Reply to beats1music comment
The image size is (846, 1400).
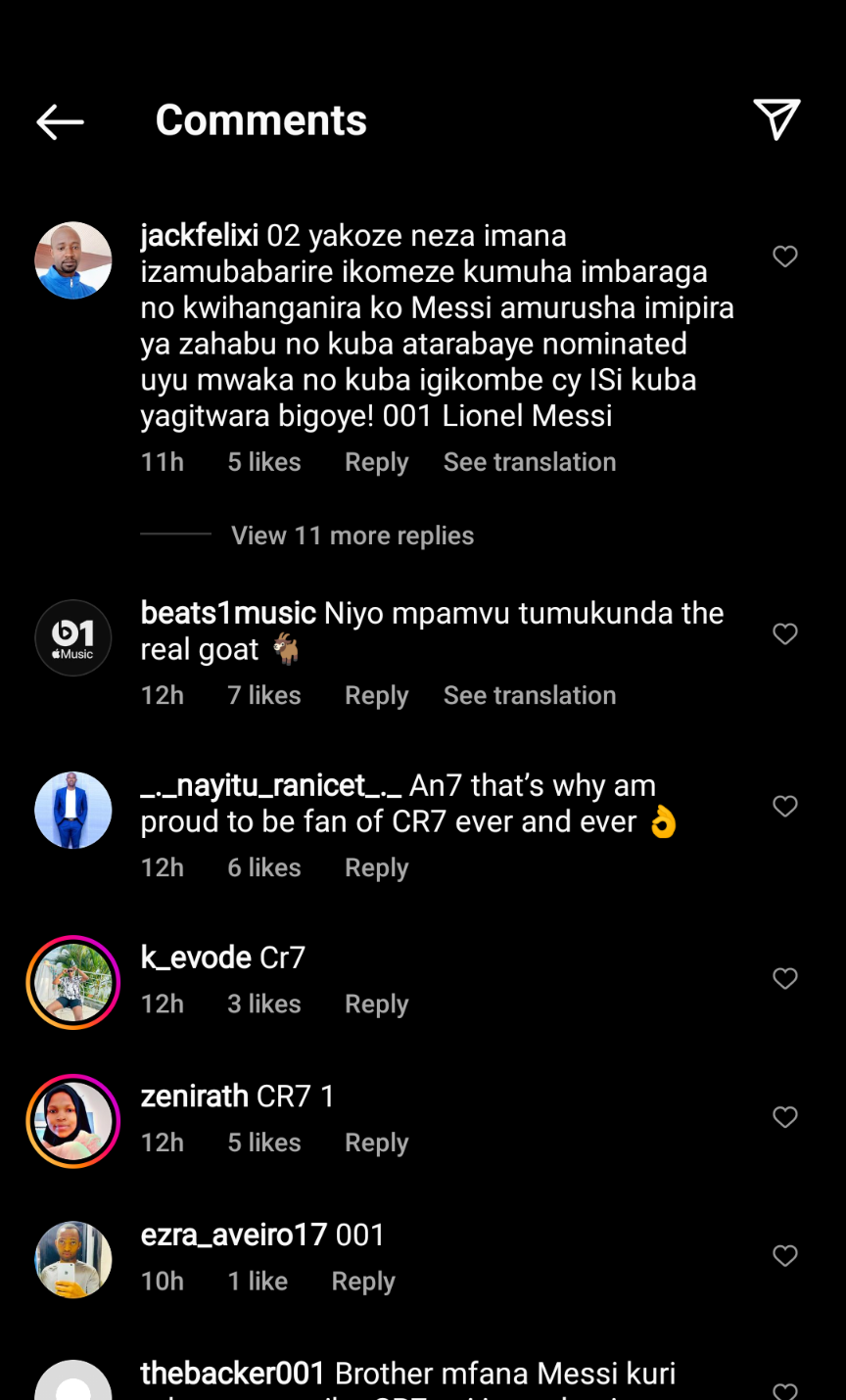[x=376, y=695]
